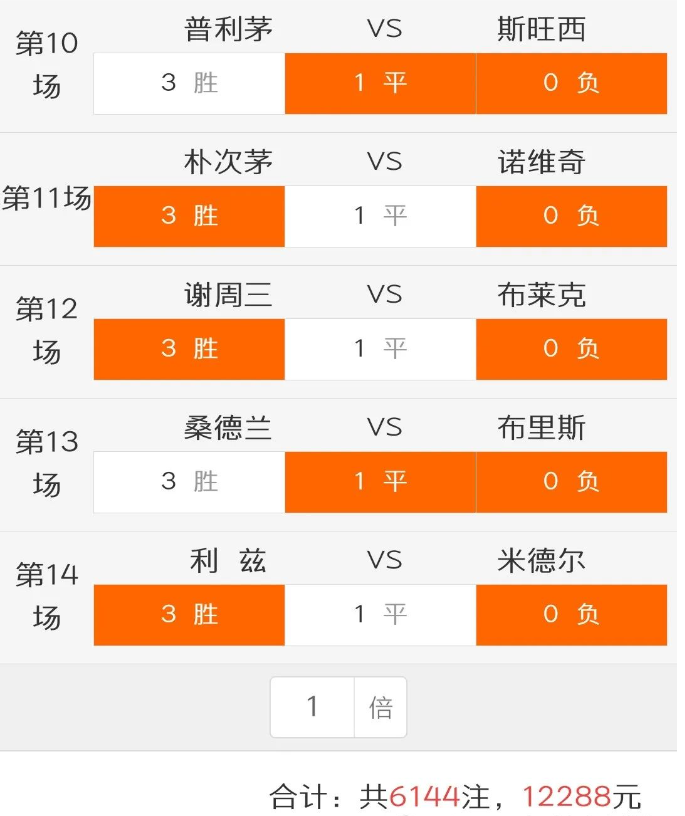
Task: Deselect 1 平 in match 第13场
Action: tap(380, 482)
